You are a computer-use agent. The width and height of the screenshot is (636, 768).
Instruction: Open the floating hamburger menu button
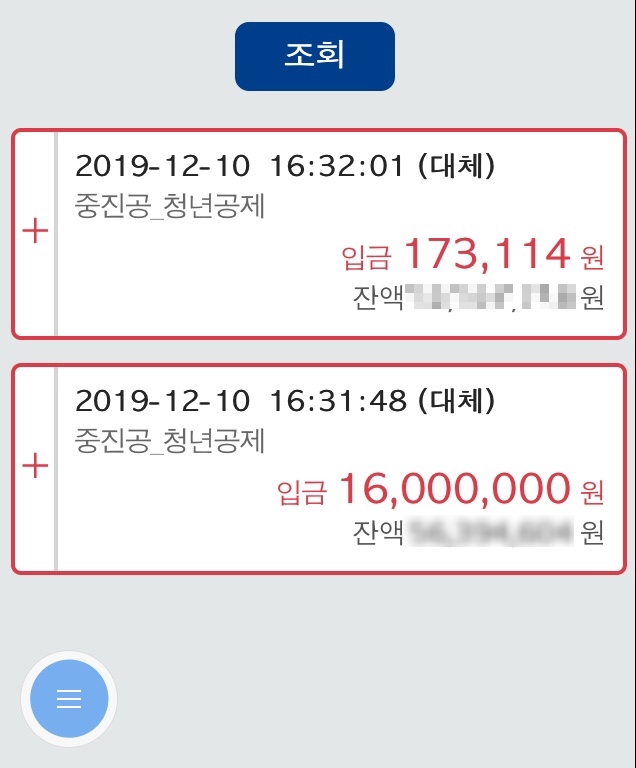pos(69,698)
